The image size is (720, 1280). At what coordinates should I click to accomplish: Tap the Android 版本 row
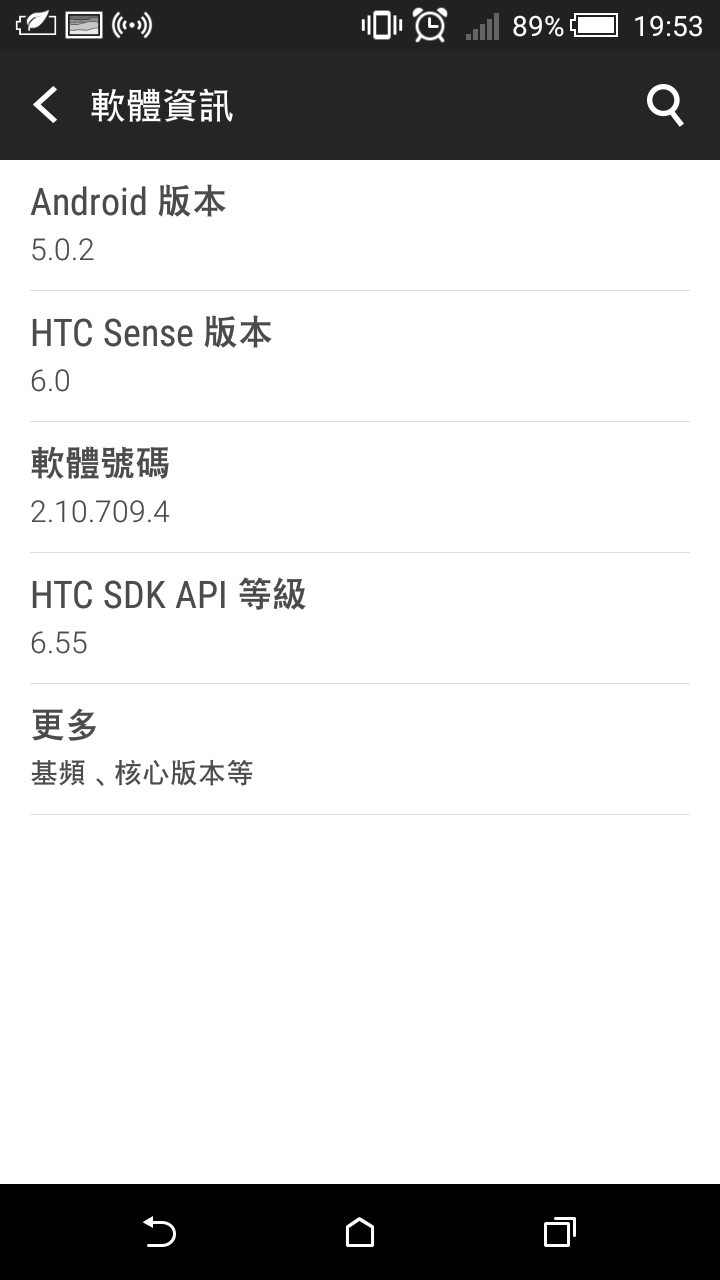[x=360, y=225]
